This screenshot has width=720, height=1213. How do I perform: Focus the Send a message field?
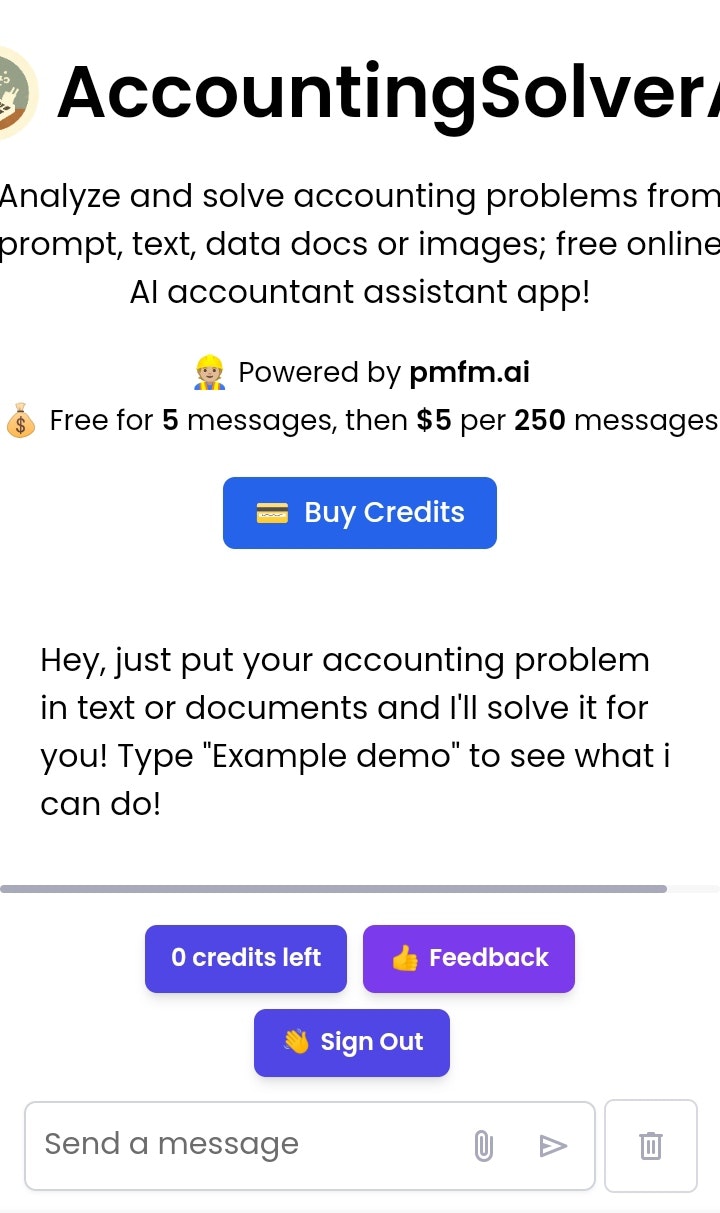pos(250,1145)
